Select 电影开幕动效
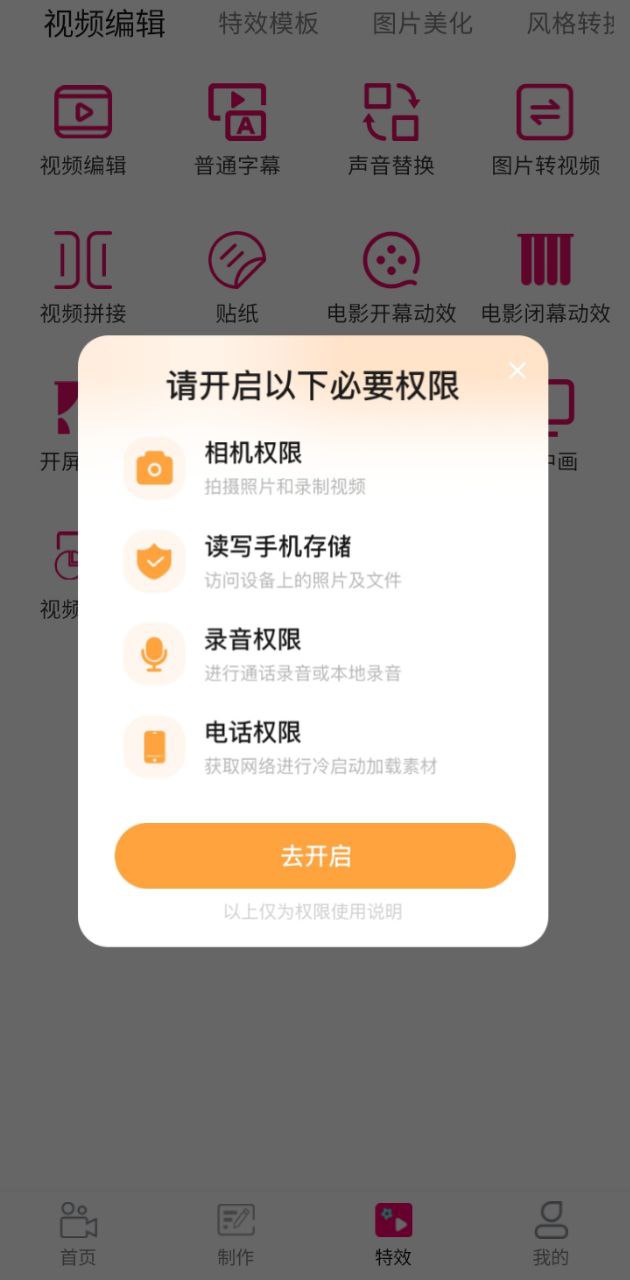 (x=391, y=278)
